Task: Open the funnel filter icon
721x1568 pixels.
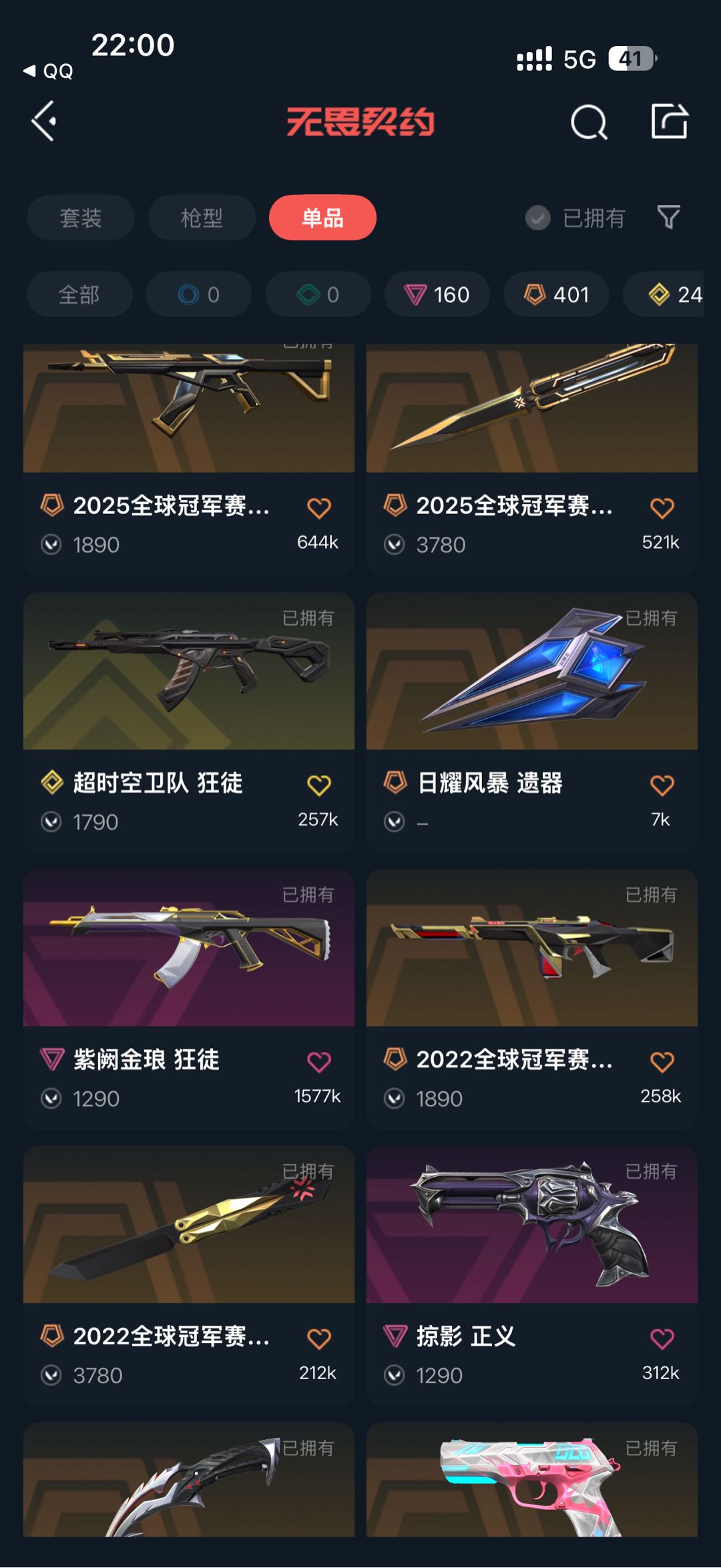Action: [x=668, y=217]
